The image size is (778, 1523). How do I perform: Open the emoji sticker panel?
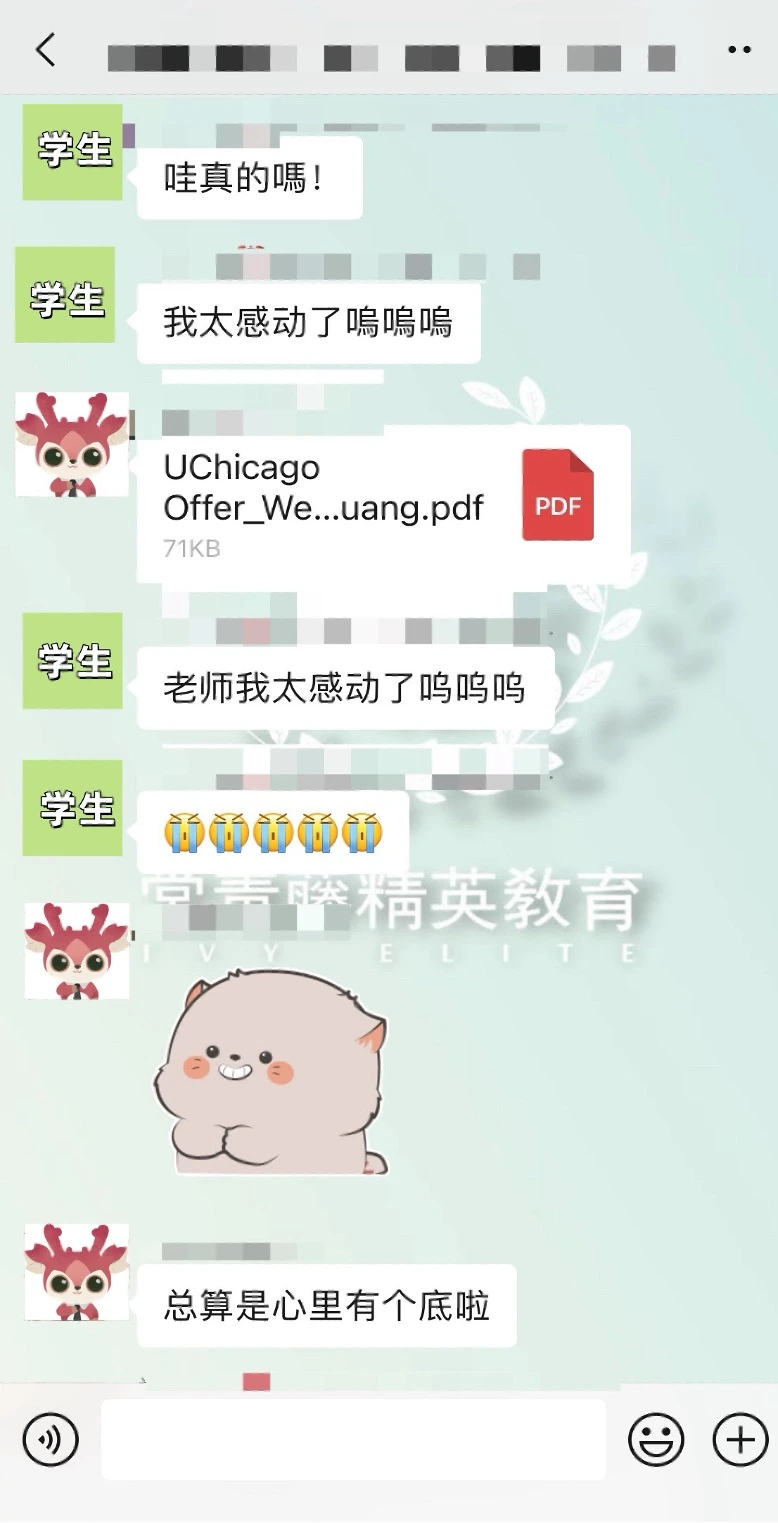(655, 1440)
